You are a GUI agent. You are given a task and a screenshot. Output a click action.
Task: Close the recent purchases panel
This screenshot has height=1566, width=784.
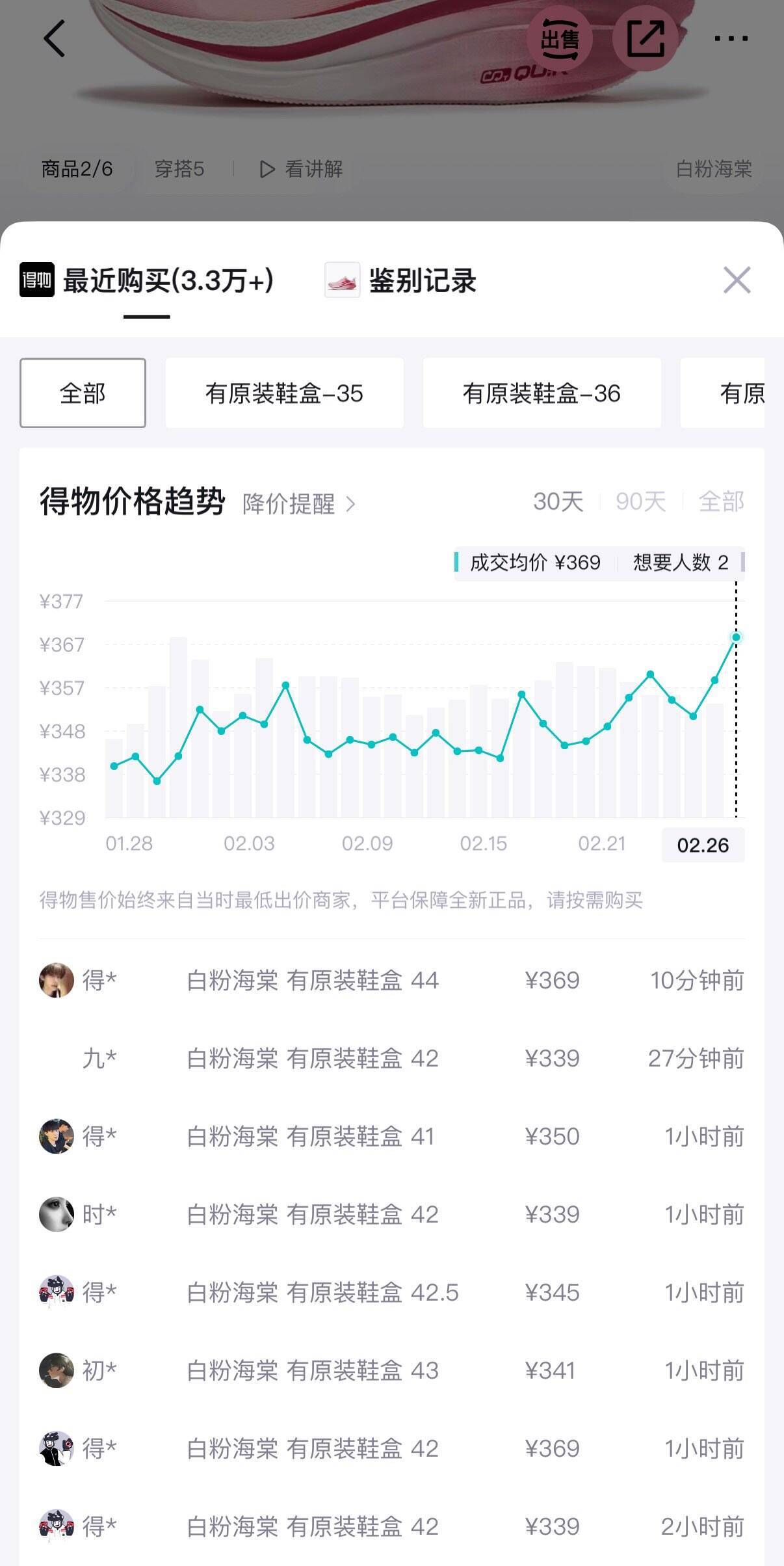[737, 280]
